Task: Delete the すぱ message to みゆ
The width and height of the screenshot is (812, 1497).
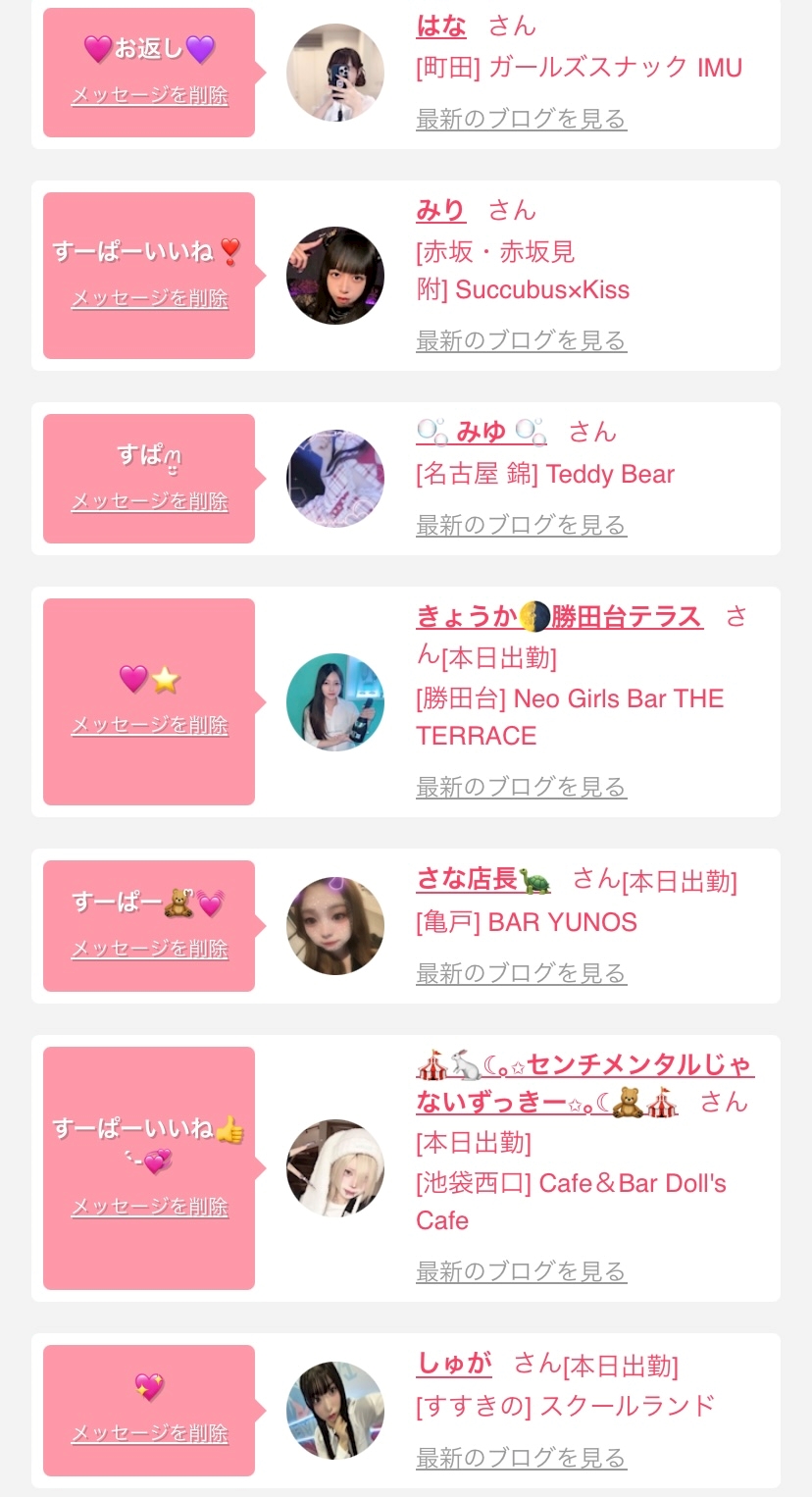Action: click(x=149, y=502)
